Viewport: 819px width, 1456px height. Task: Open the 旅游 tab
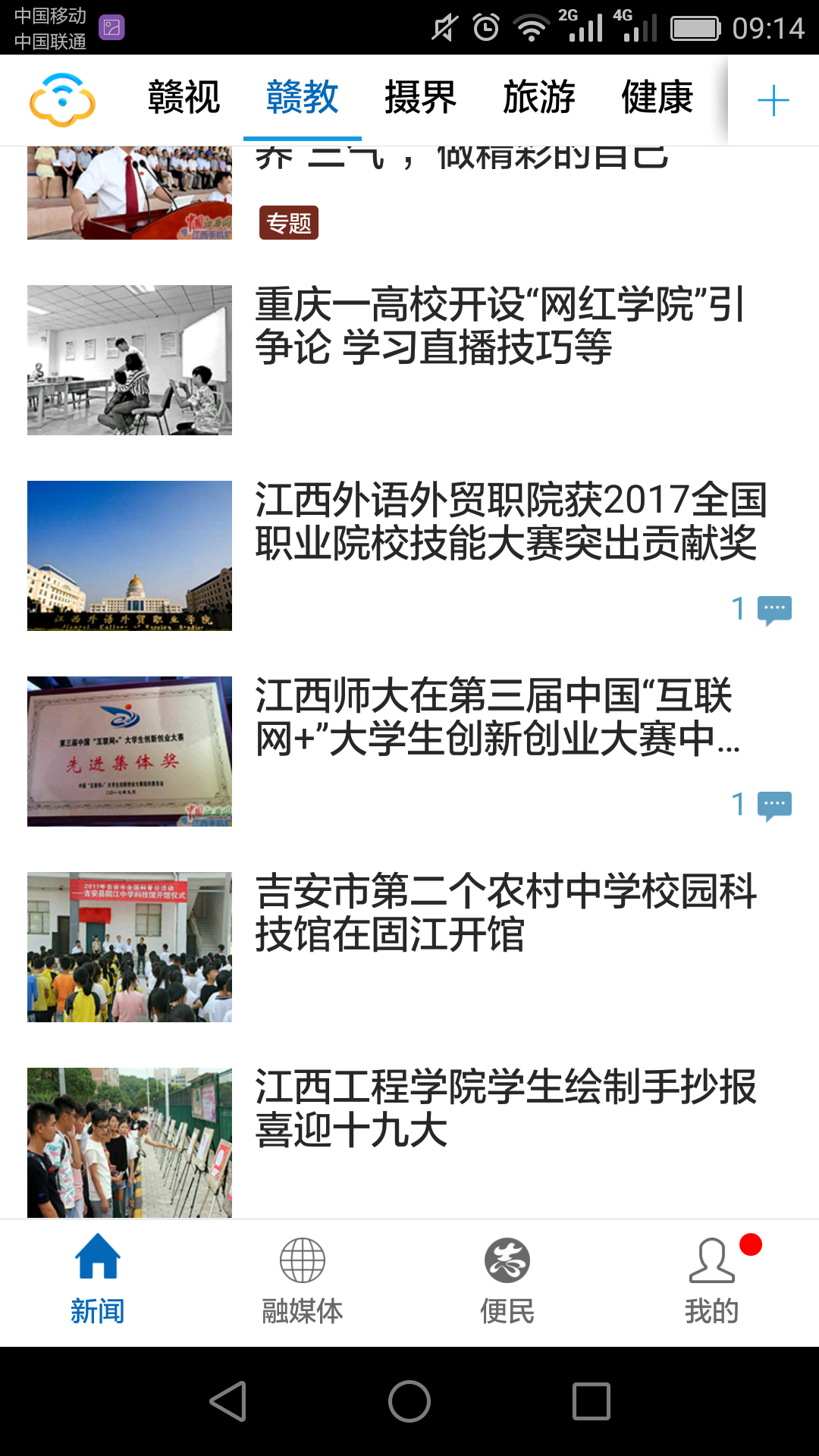pyautogui.click(x=538, y=99)
